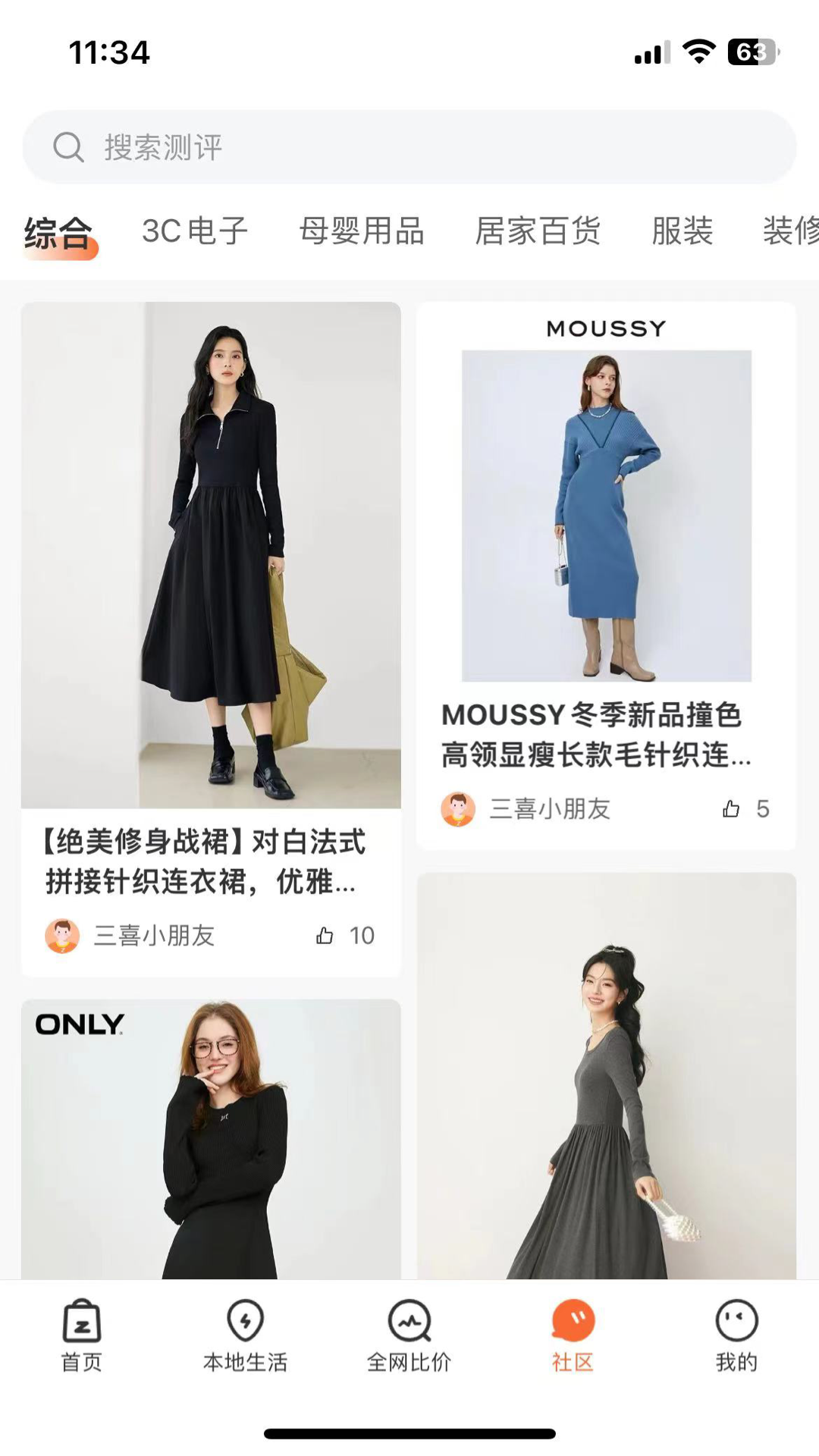Tap the 社区 community tab
This screenshot has width=819, height=1456.
573,1336
